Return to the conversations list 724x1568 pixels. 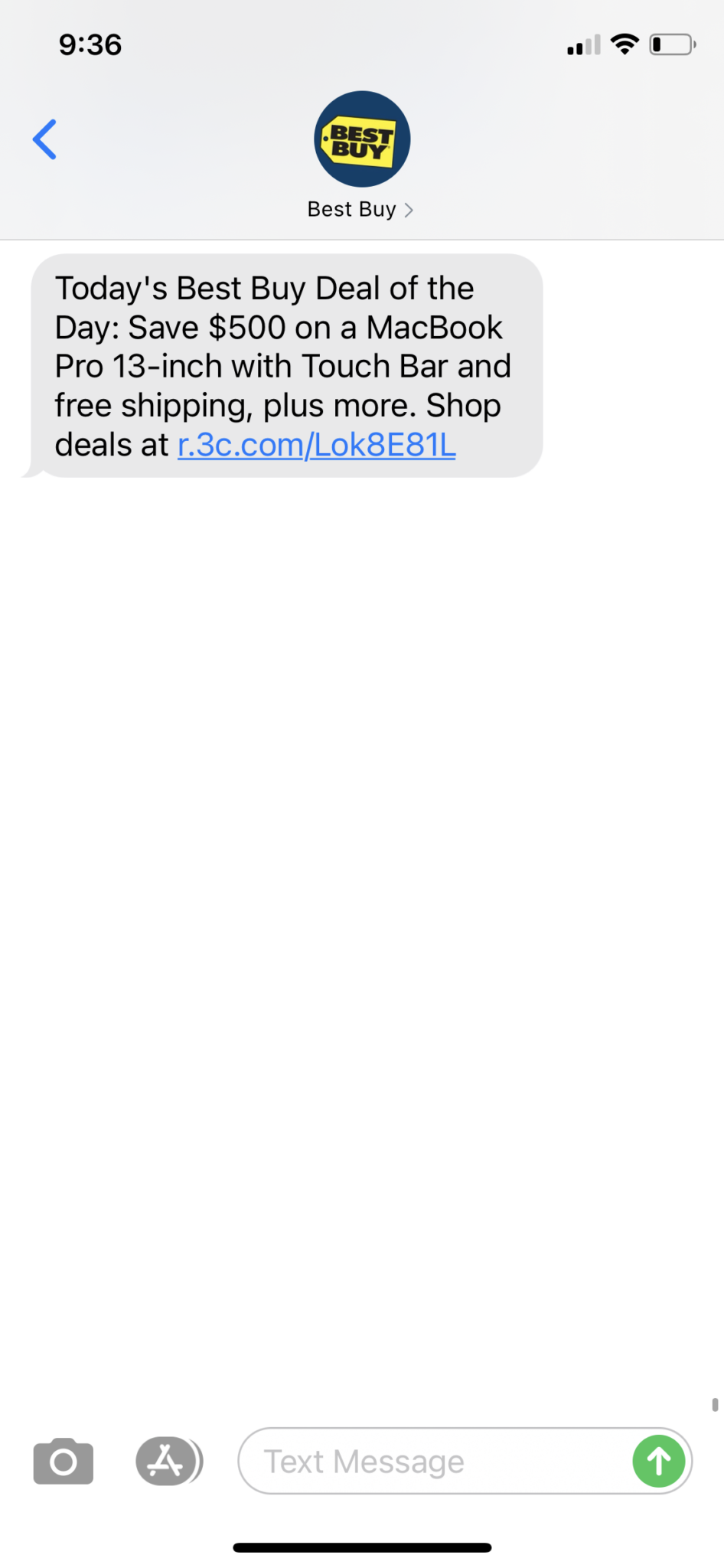tap(44, 139)
